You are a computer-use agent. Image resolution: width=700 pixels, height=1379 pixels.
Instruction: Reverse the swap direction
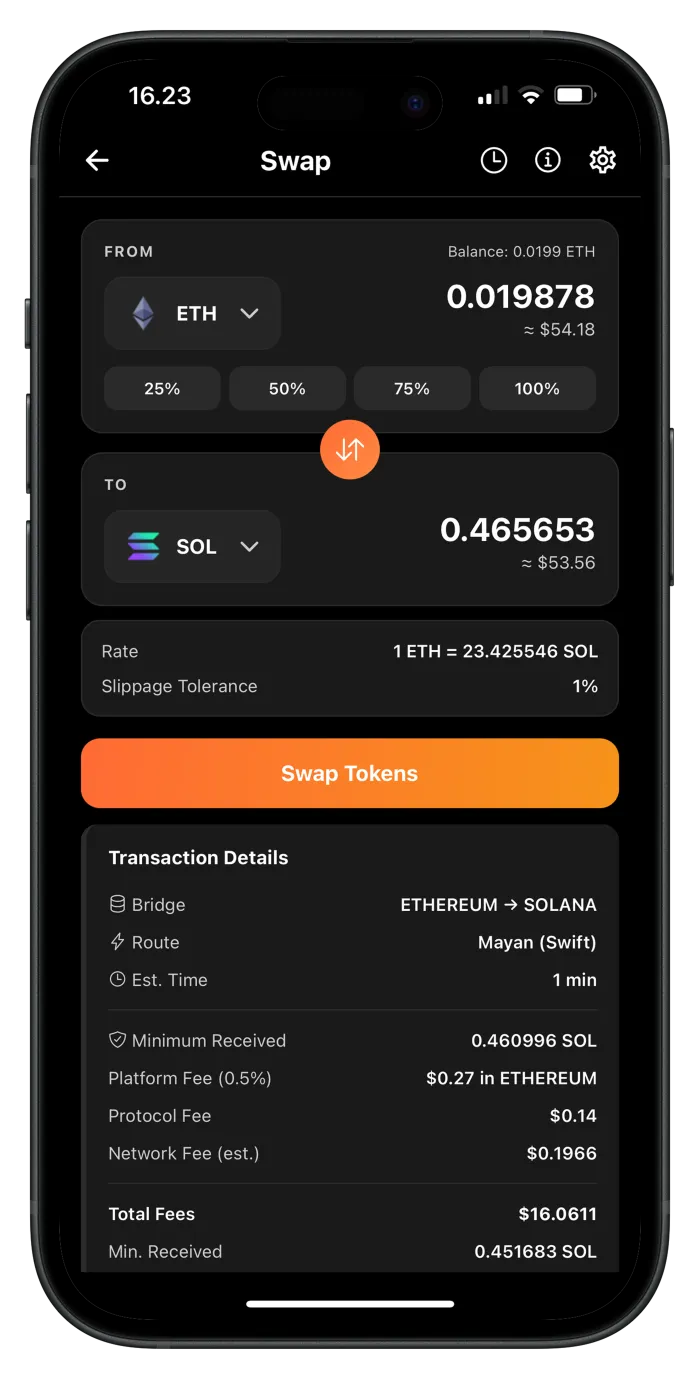pos(350,450)
